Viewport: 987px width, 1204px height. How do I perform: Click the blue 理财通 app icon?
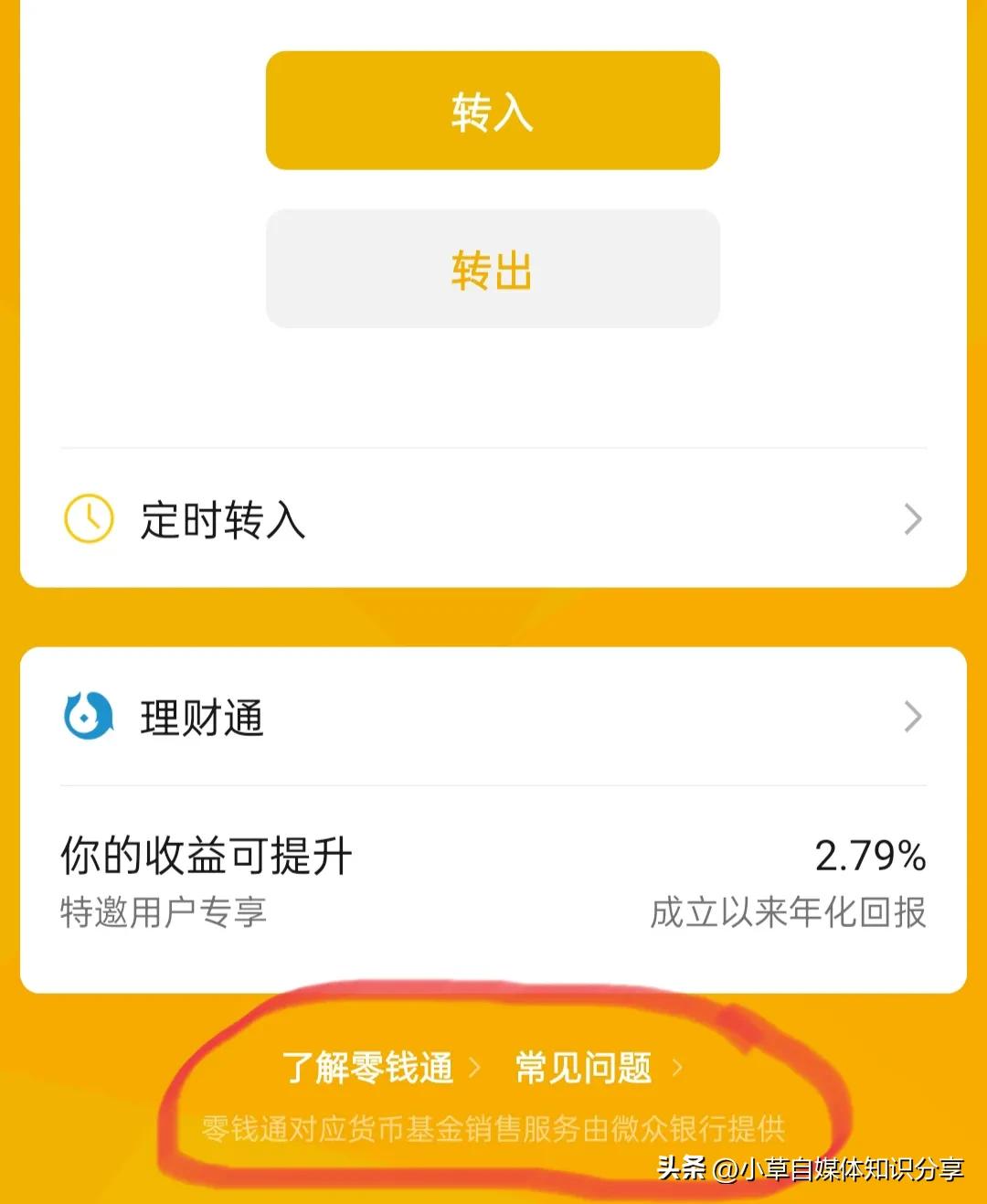click(84, 718)
